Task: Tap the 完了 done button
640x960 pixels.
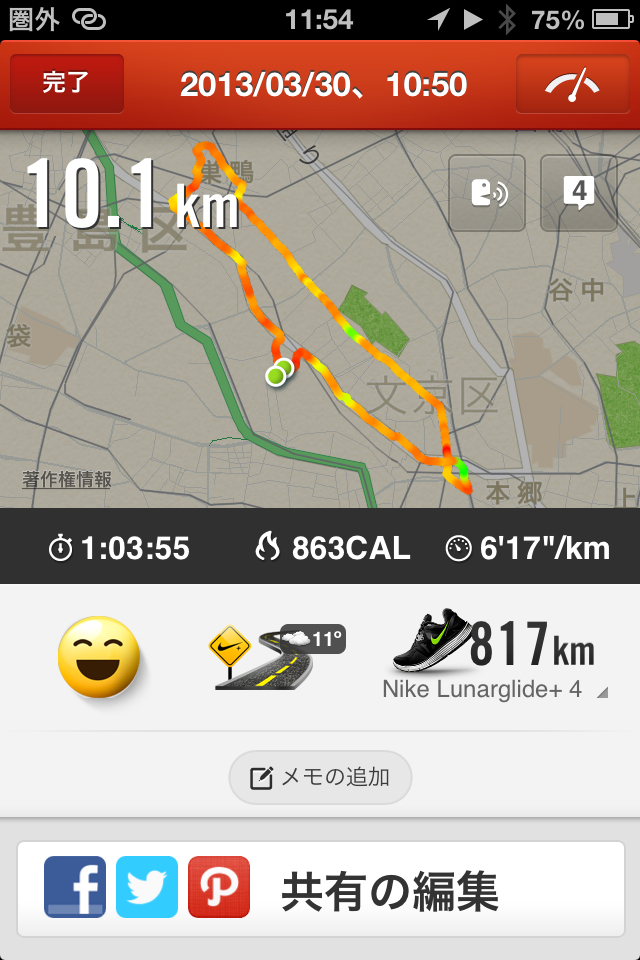Action: point(66,84)
